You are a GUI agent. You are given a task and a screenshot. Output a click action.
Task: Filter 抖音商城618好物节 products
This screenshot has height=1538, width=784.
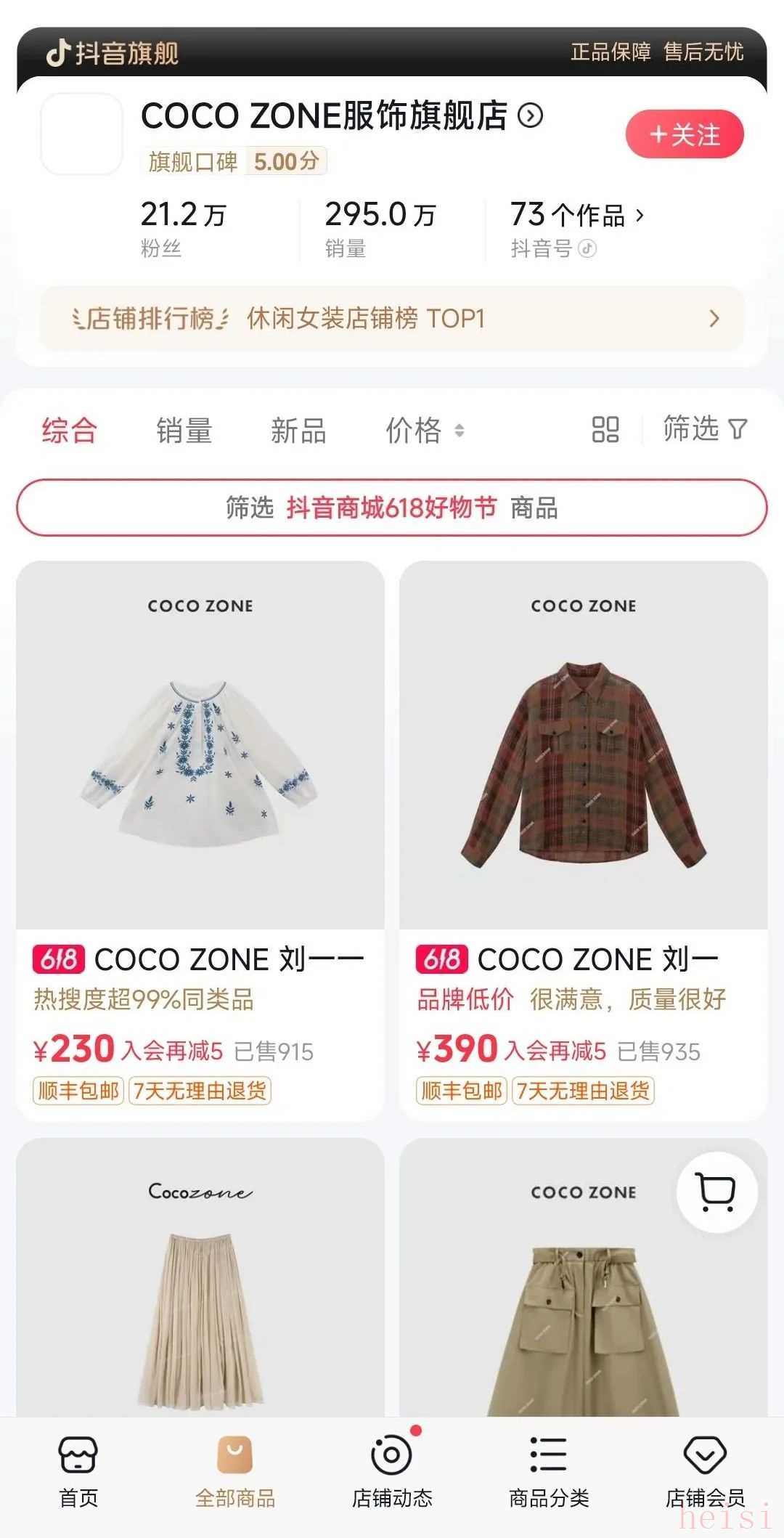point(392,508)
